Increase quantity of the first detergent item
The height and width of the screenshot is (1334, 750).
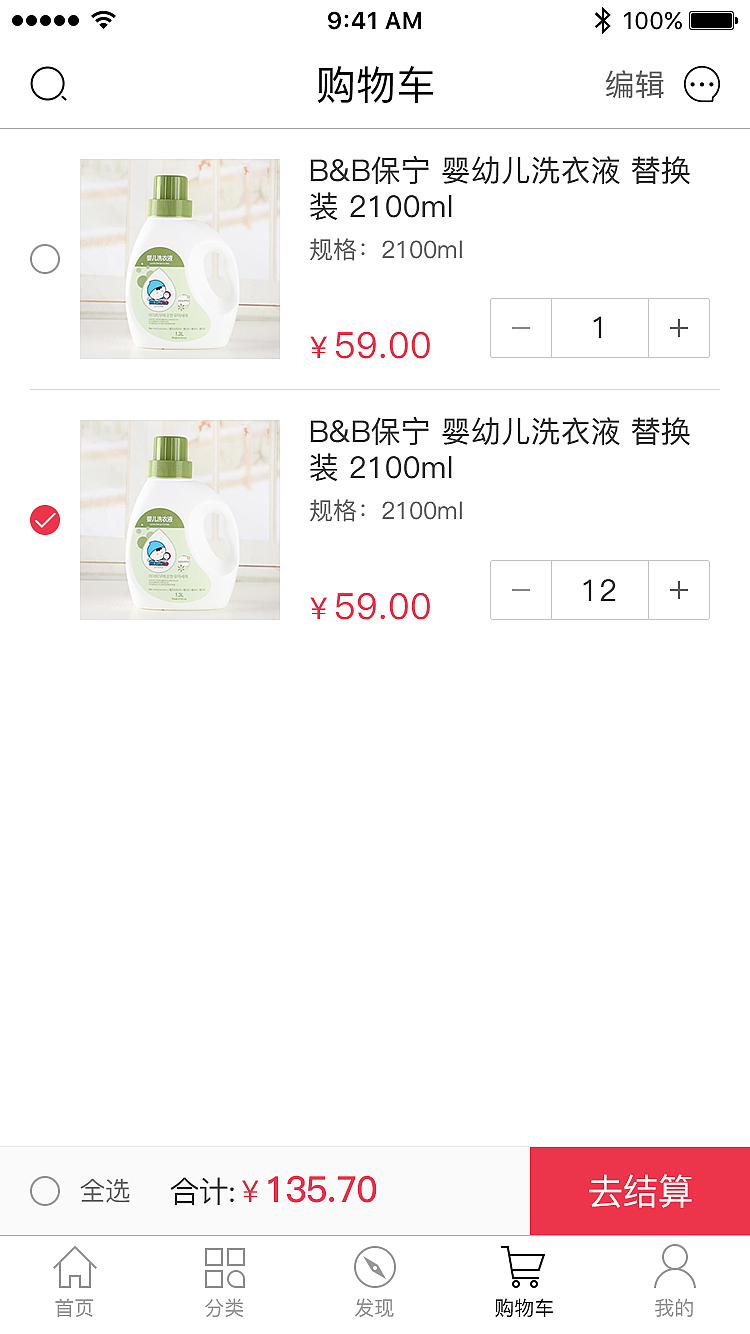point(679,328)
